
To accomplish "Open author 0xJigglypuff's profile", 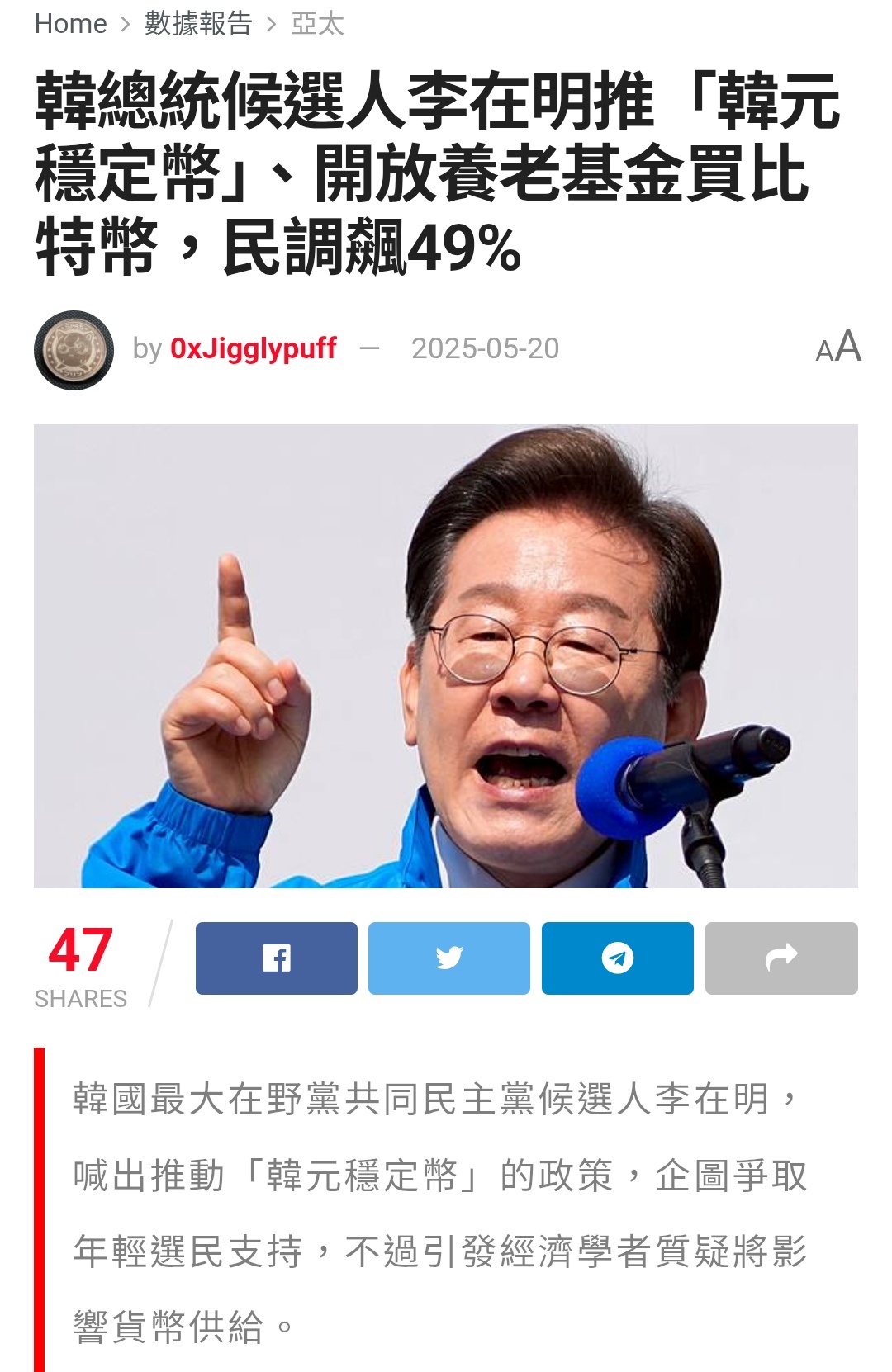I will [253, 348].
